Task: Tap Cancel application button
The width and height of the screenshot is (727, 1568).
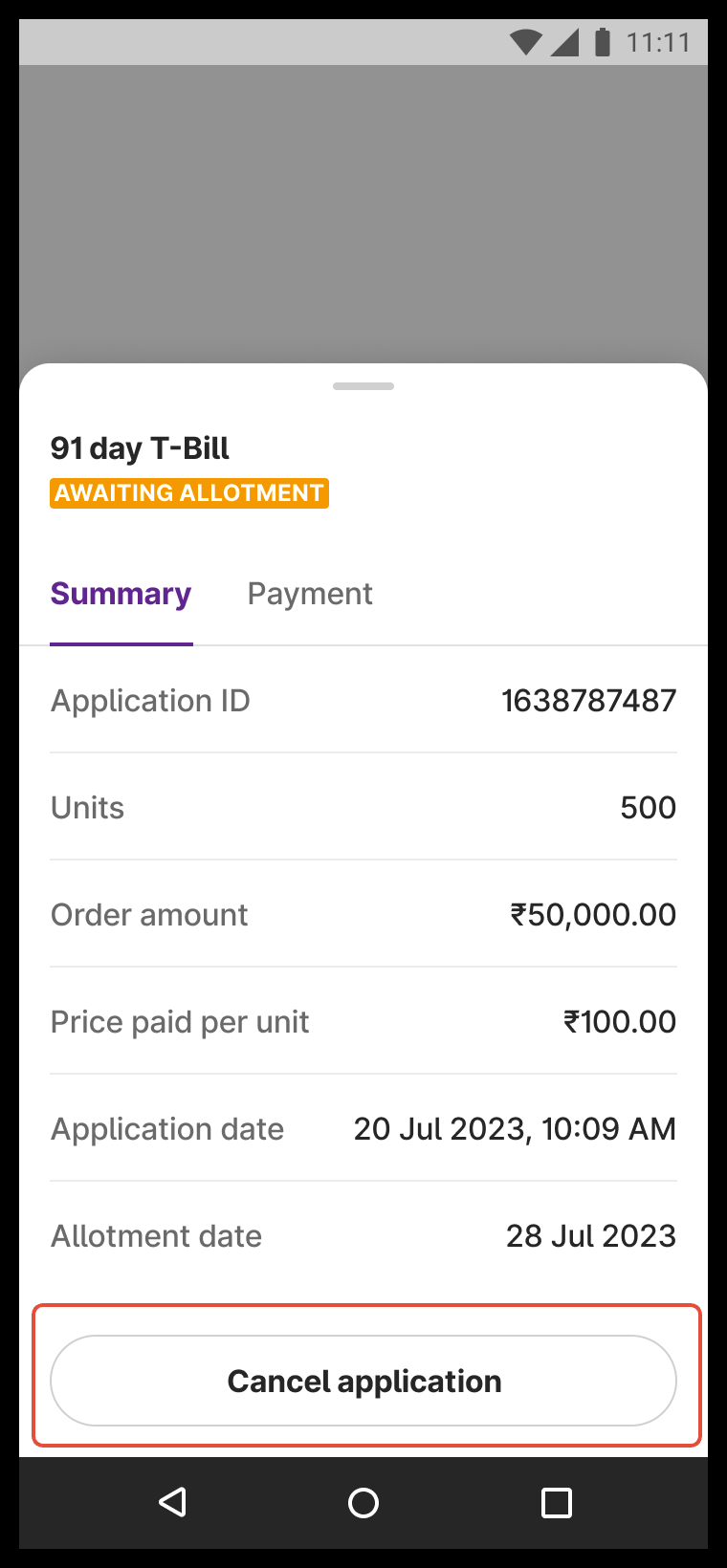Action: tap(363, 1381)
